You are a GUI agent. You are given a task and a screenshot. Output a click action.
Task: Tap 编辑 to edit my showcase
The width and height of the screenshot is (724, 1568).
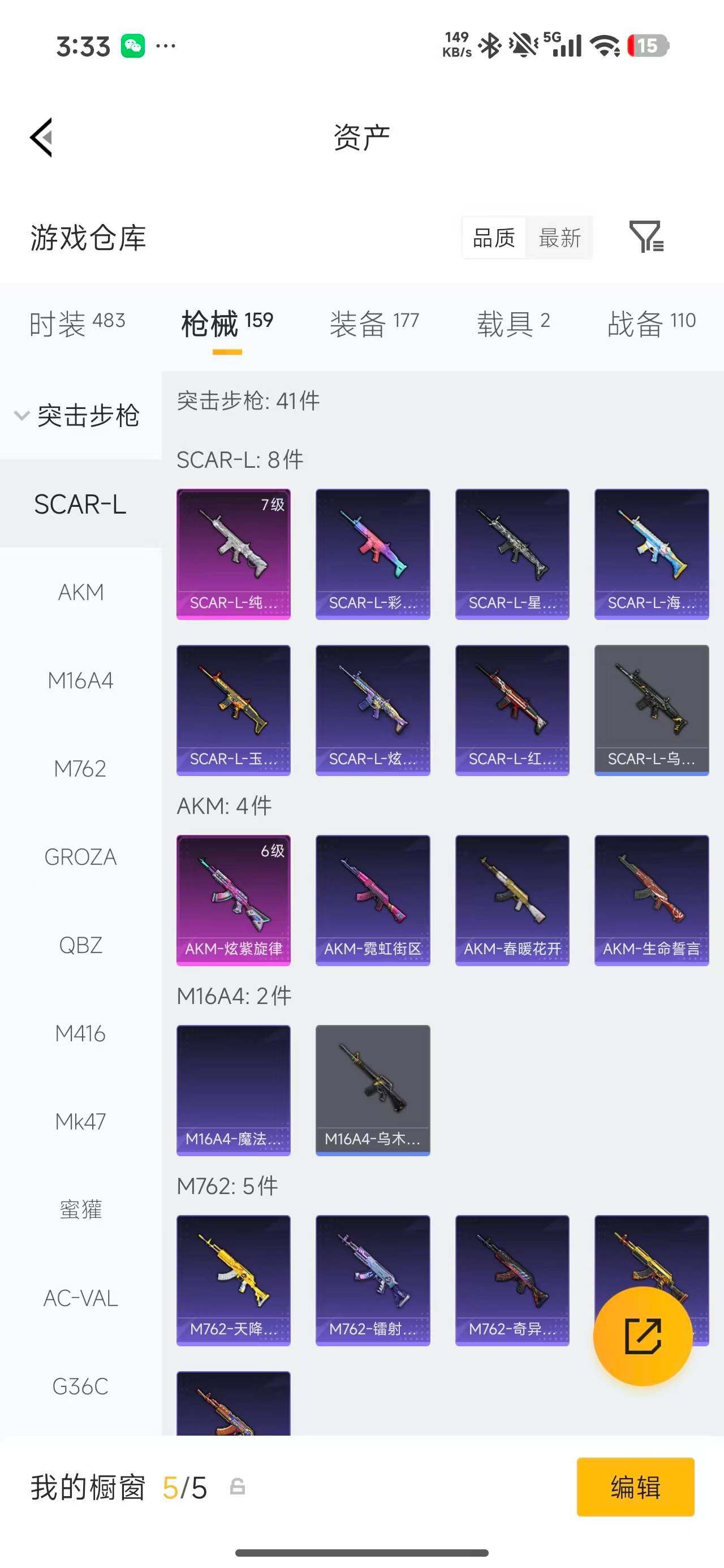(636, 1487)
